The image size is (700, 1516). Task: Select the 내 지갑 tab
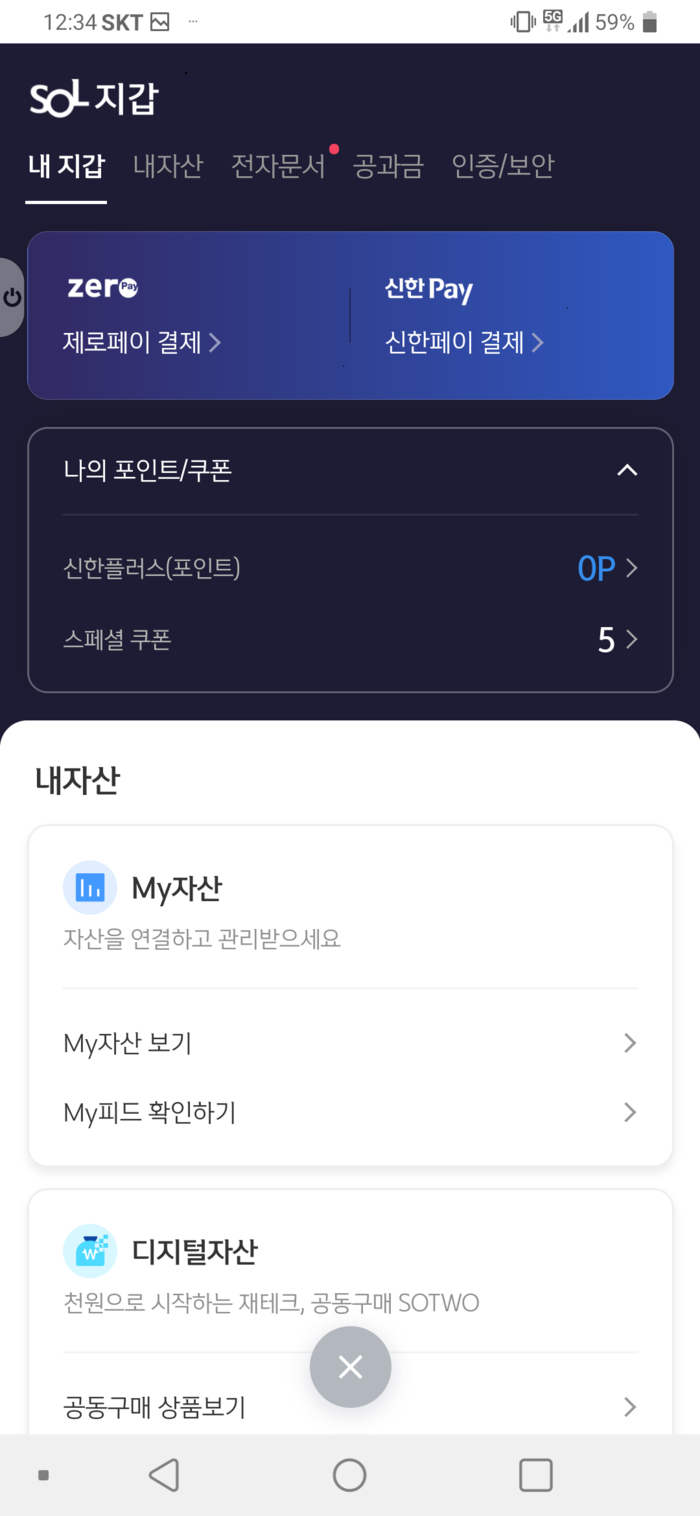(66, 166)
